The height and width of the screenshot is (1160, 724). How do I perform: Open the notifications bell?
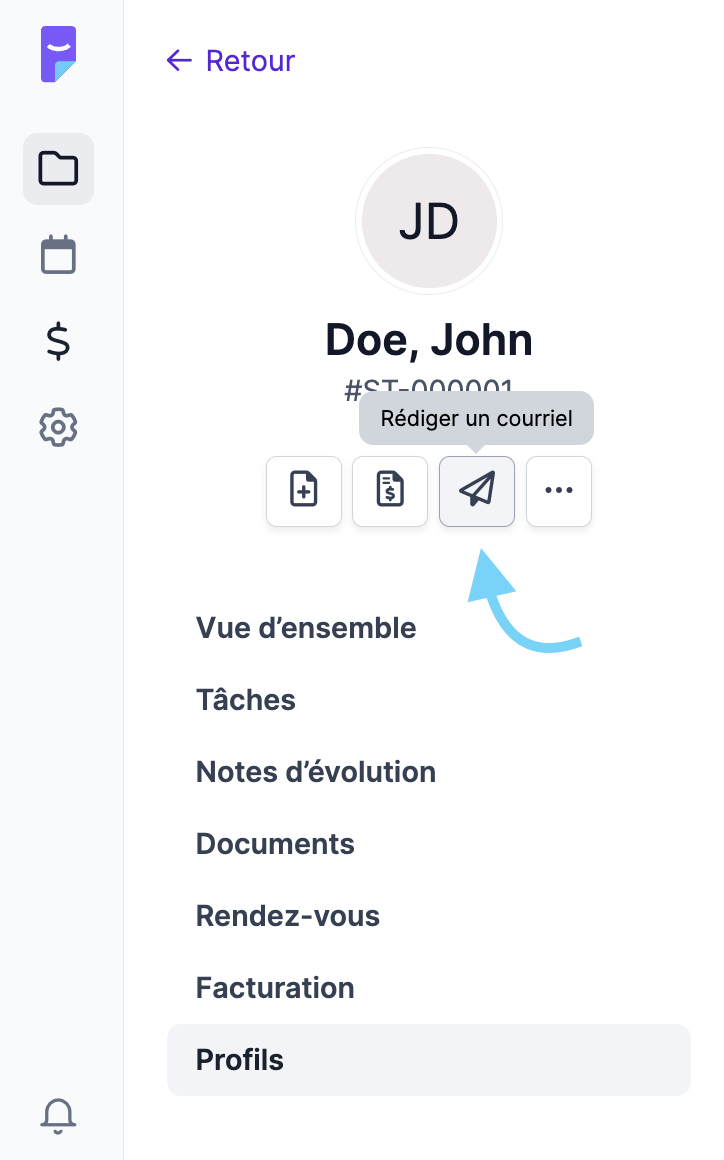[58, 1116]
